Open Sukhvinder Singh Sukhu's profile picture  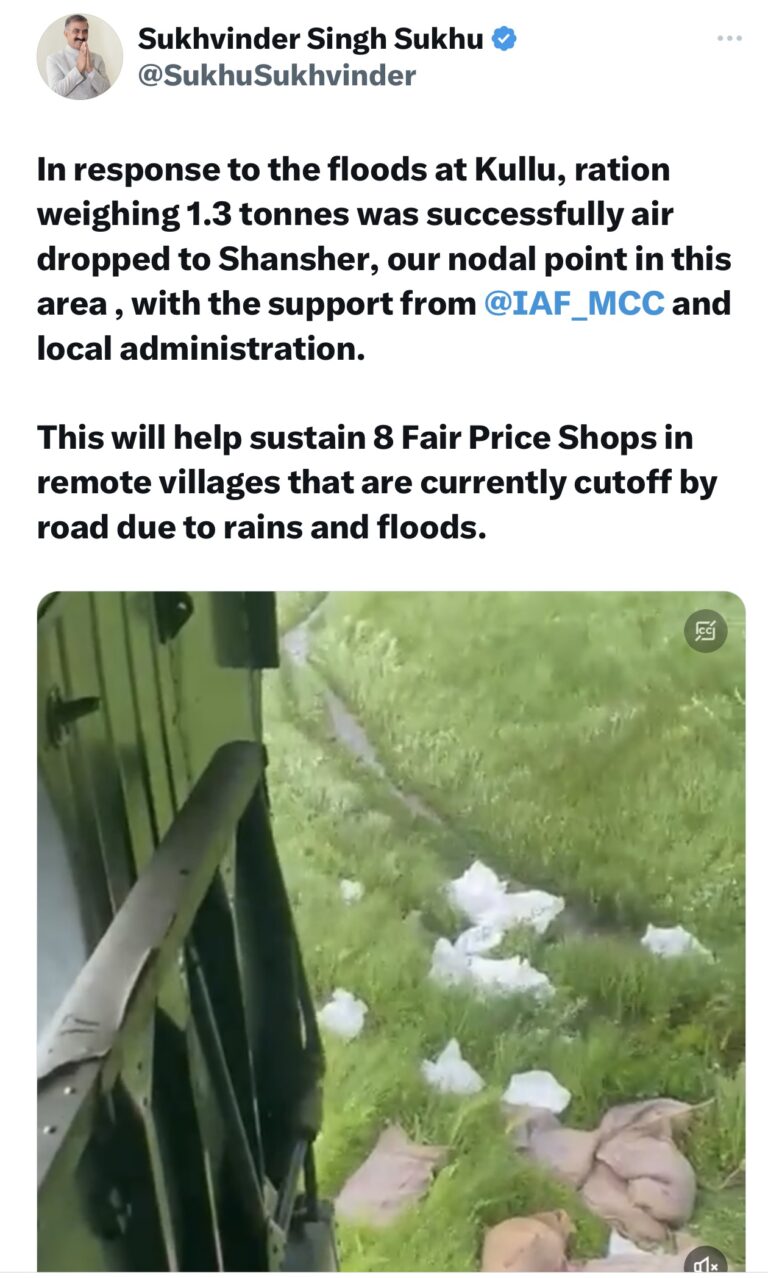80,57
